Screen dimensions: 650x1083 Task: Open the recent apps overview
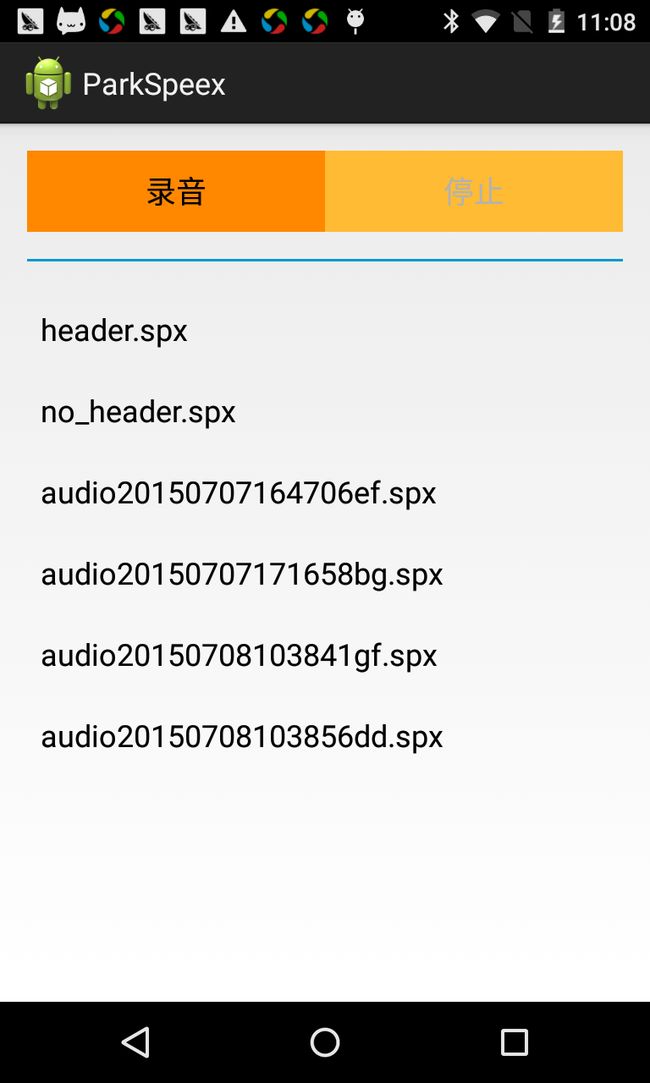514,1042
